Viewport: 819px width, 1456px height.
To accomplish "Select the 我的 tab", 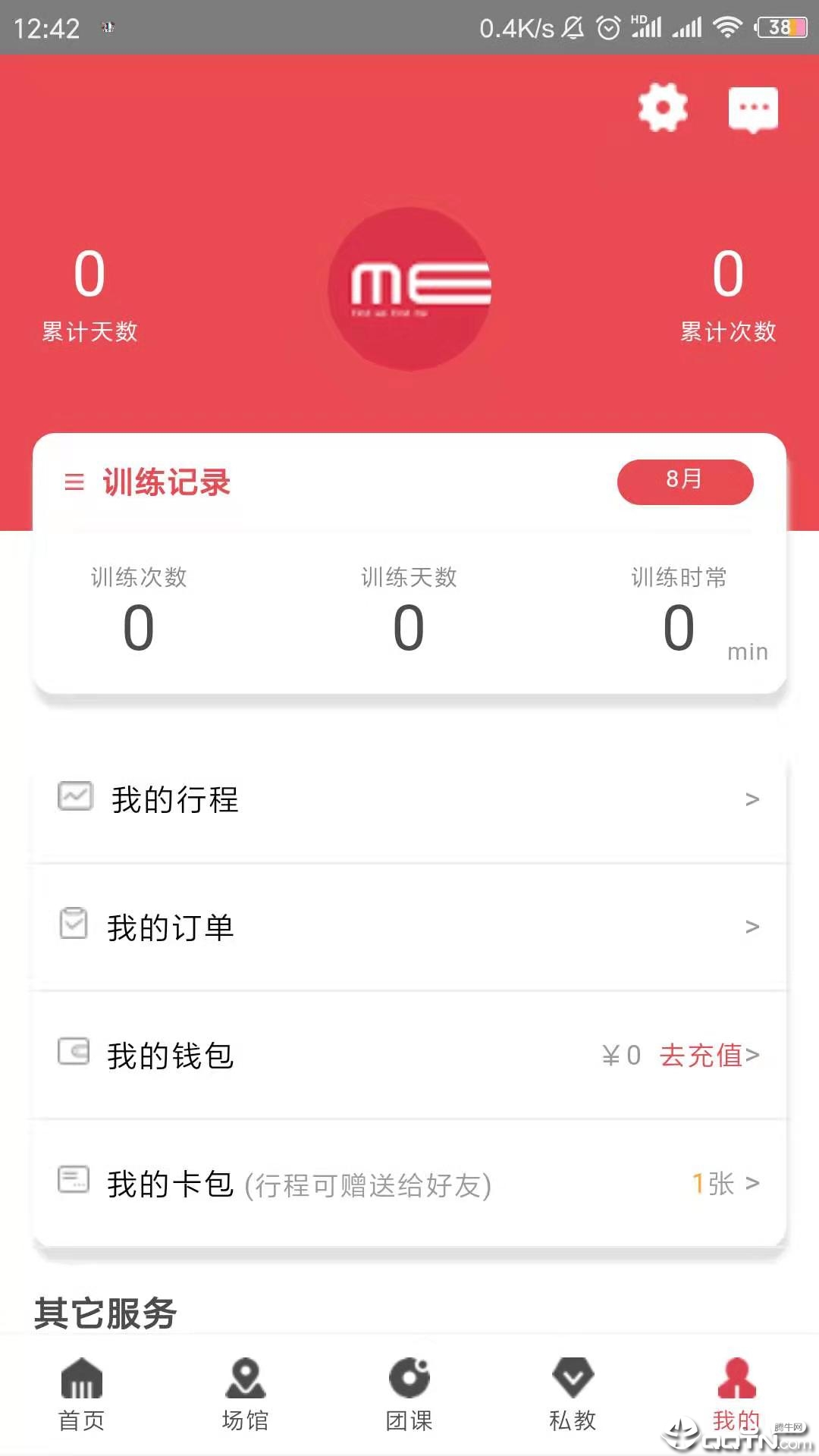I will (x=736, y=1395).
